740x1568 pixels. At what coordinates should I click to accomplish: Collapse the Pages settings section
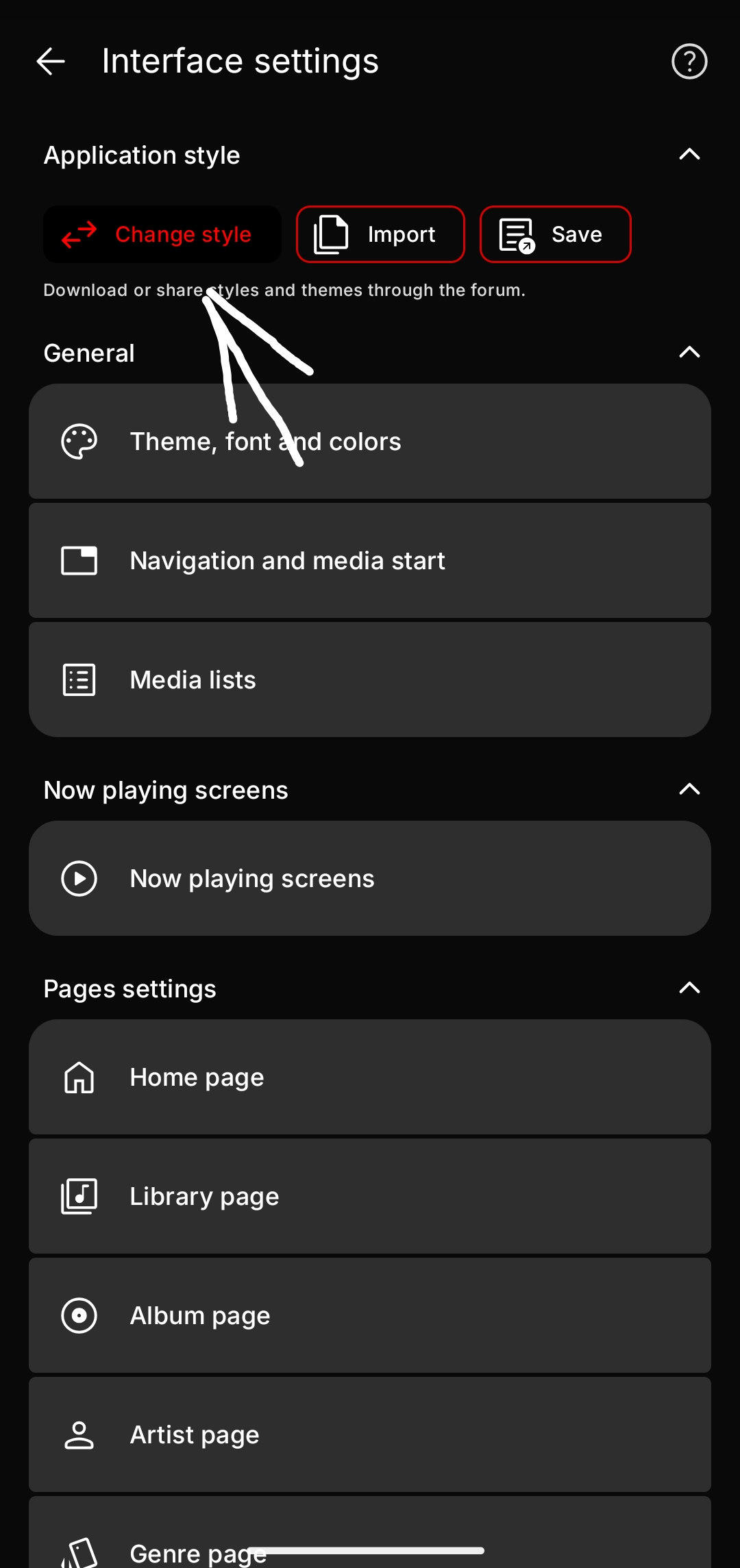[689, 988]
